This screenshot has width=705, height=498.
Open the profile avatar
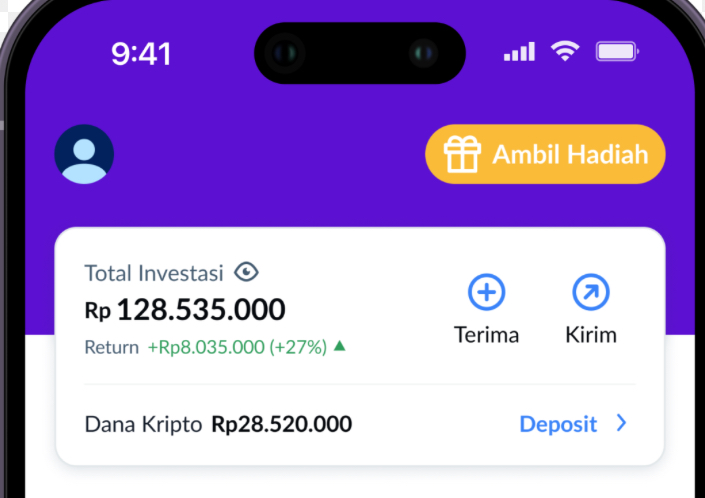(84, 154)
